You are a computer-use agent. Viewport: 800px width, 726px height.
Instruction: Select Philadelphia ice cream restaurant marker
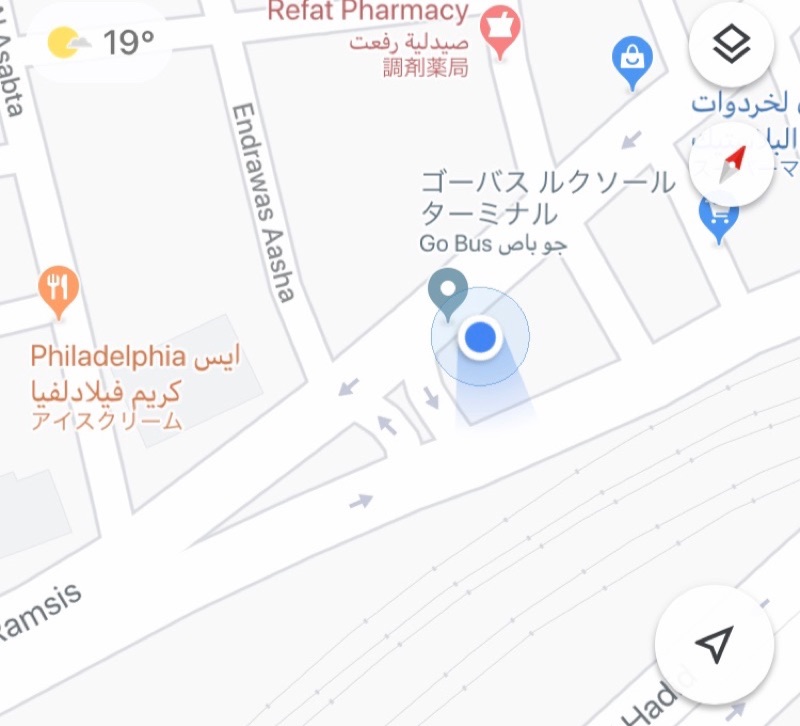pyautogui.click(x=59, y=288)
